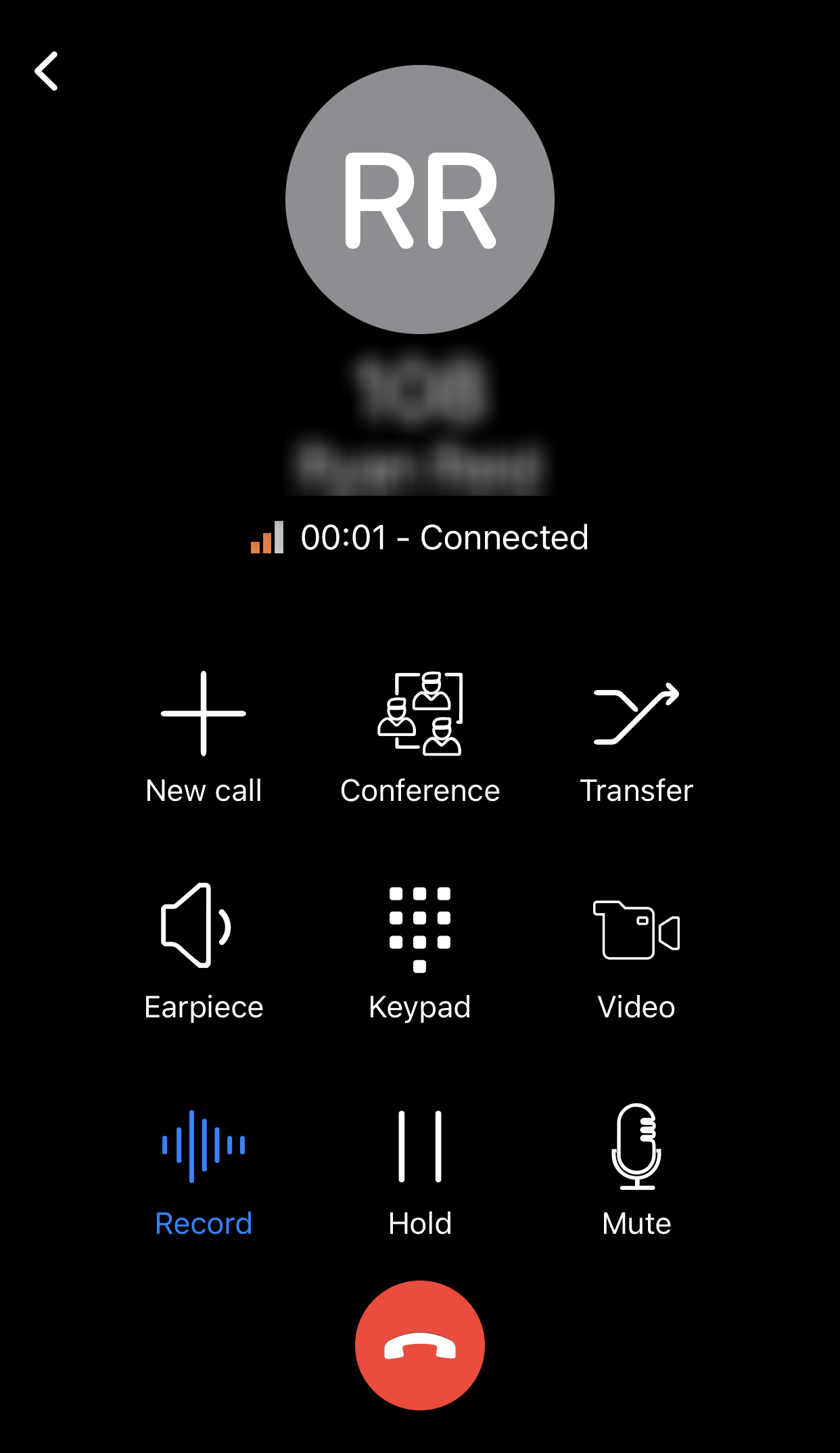Viewport: 840px width, 1453px height.
Task: Start a Video call
Action: coord(636,937)
